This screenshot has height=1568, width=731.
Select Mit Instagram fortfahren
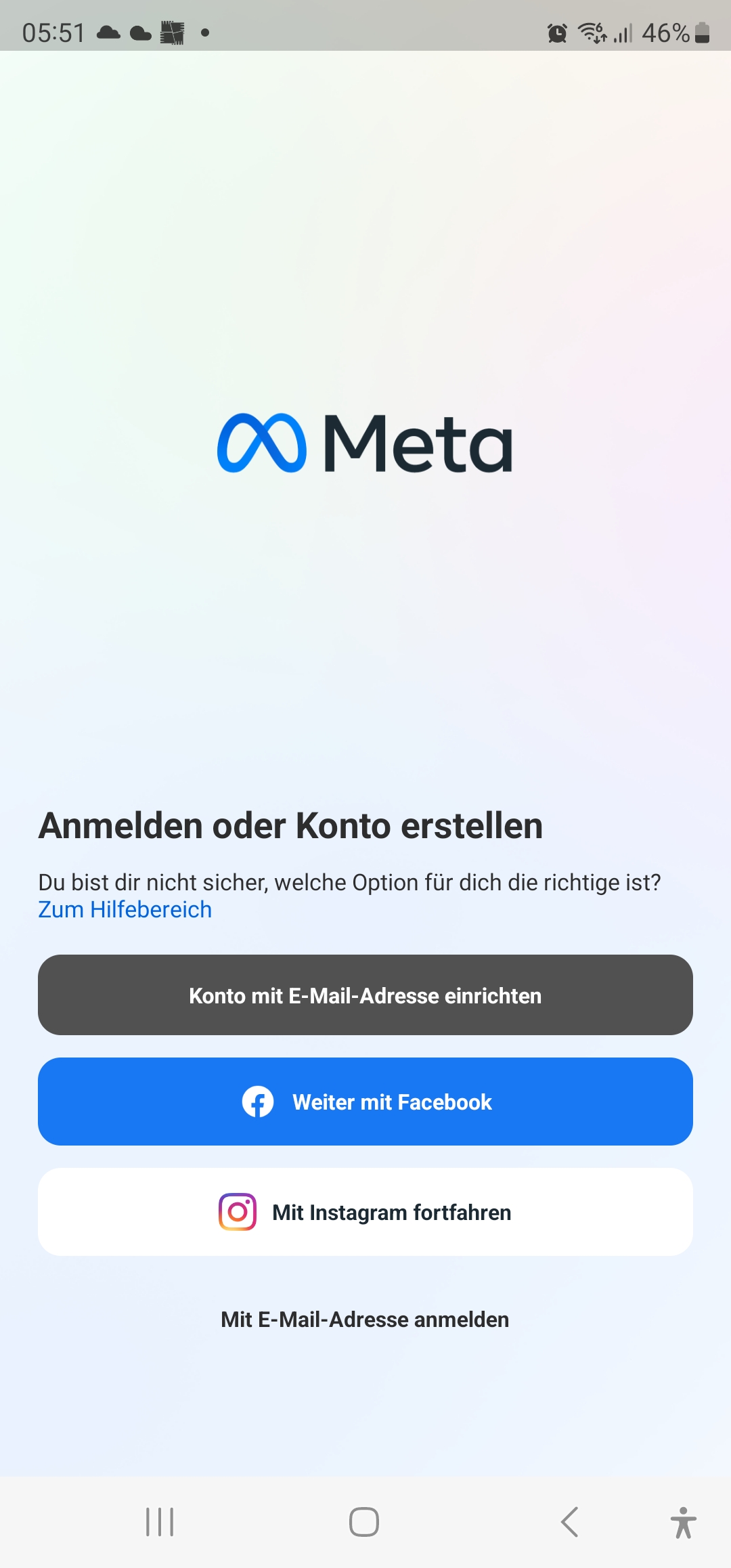coord(365,1212)
